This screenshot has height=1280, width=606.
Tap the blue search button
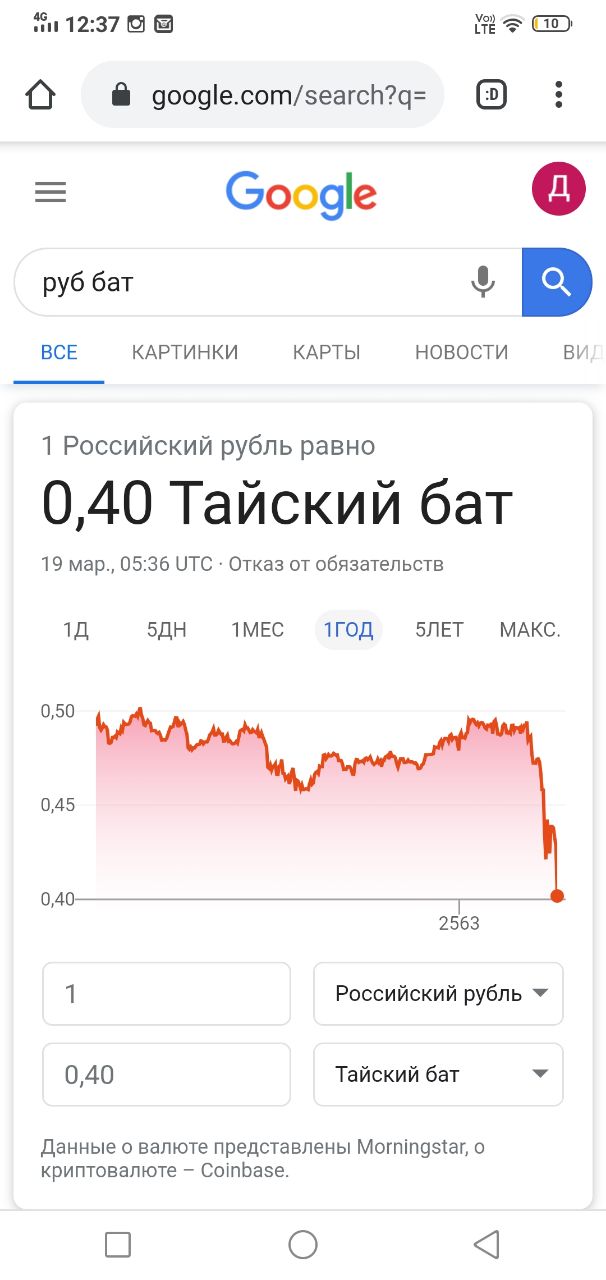click(x=556, y=282)
